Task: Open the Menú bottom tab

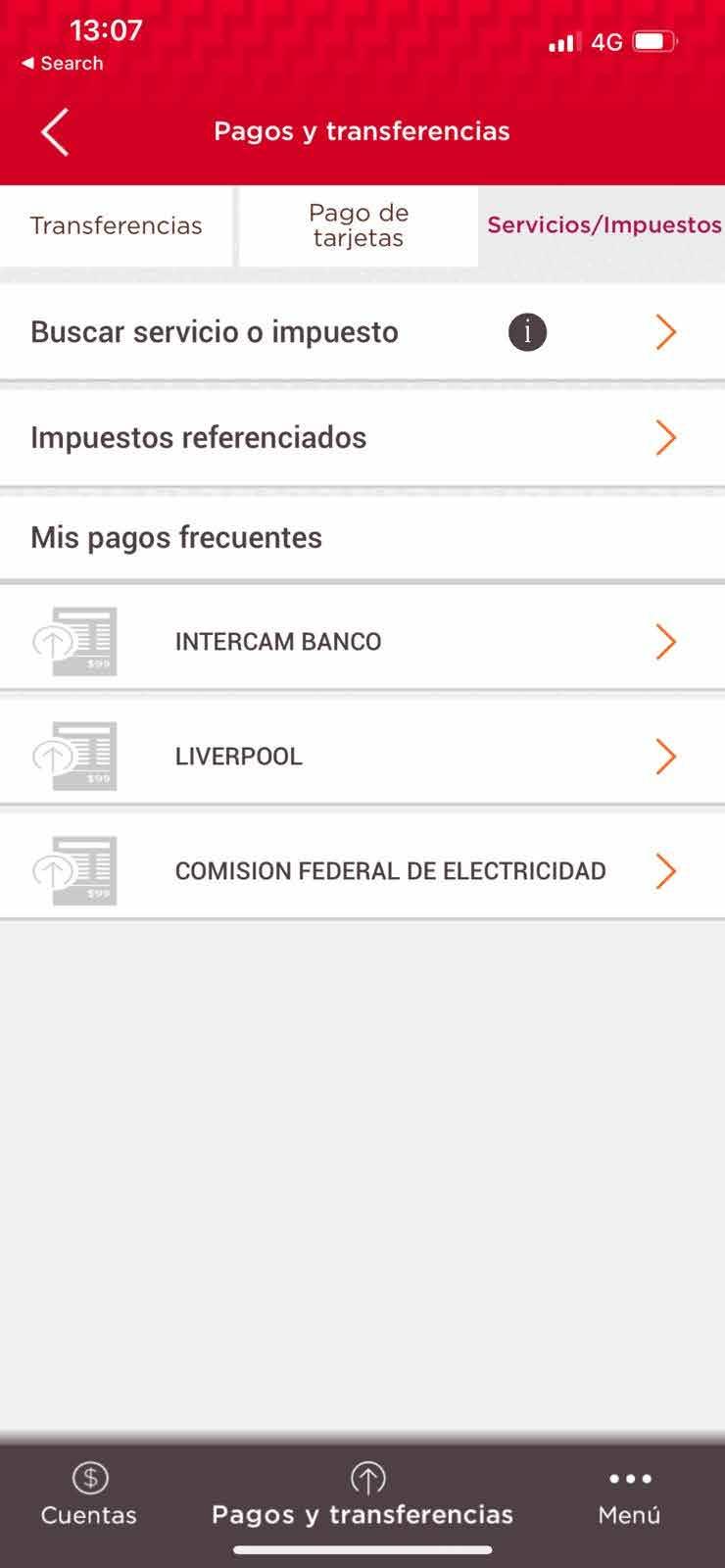Action: click(x=629, y=1495)
